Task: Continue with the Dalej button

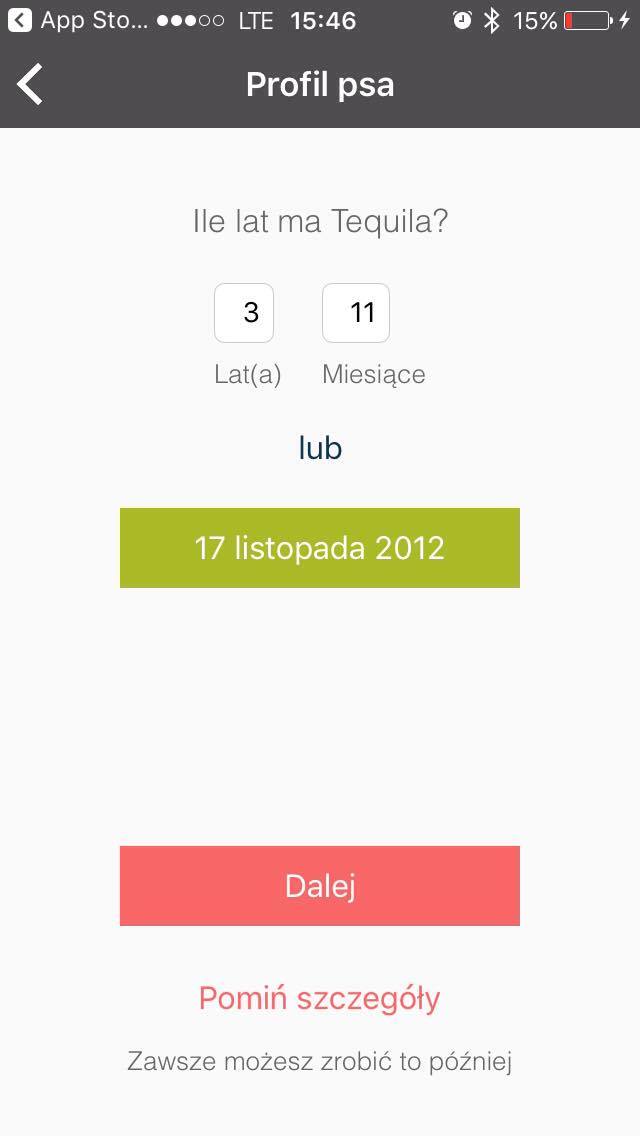Action: (x=320, y=886)
